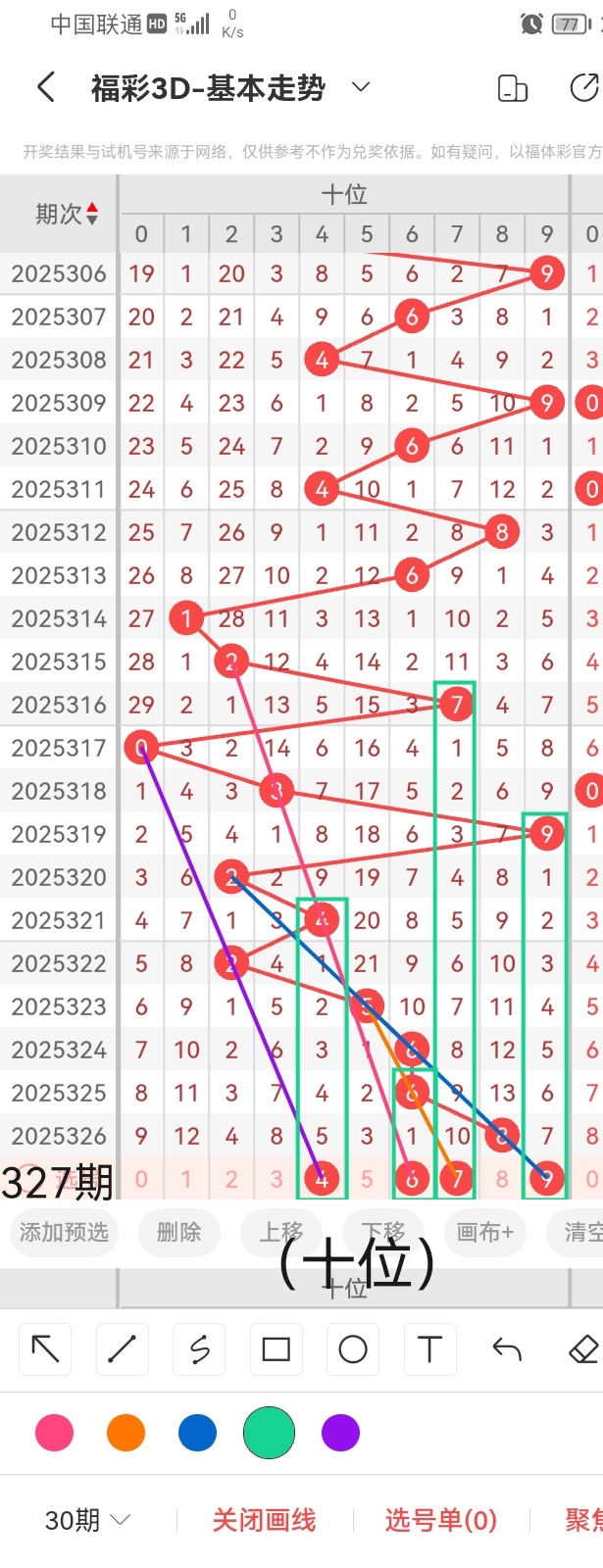Open the 30期 period dropdown

coord(87,1520)
